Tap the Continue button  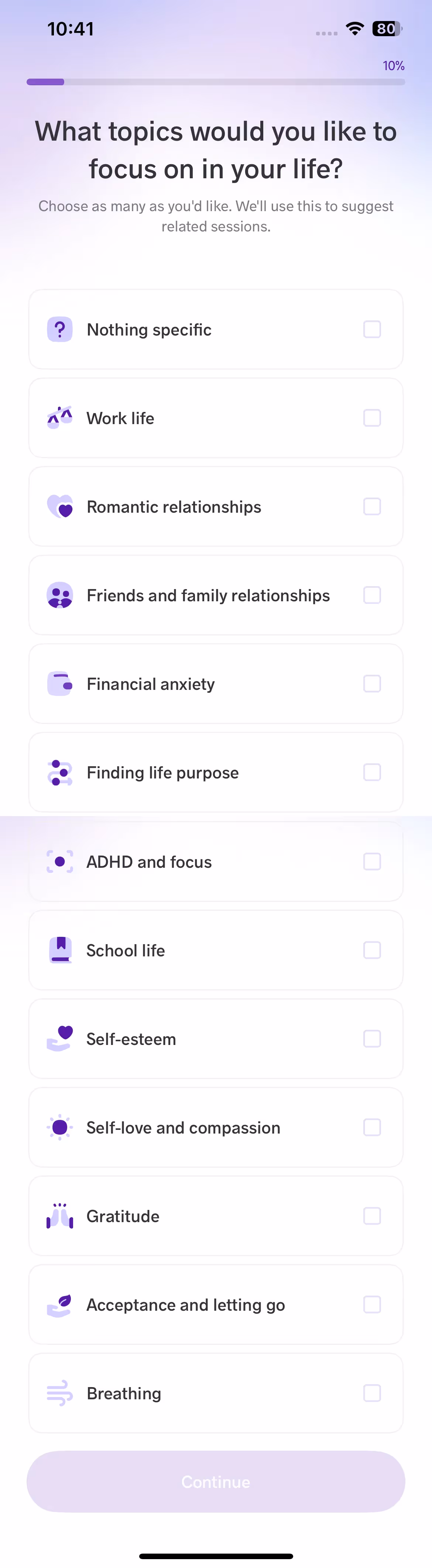(x=216, y=1482)
